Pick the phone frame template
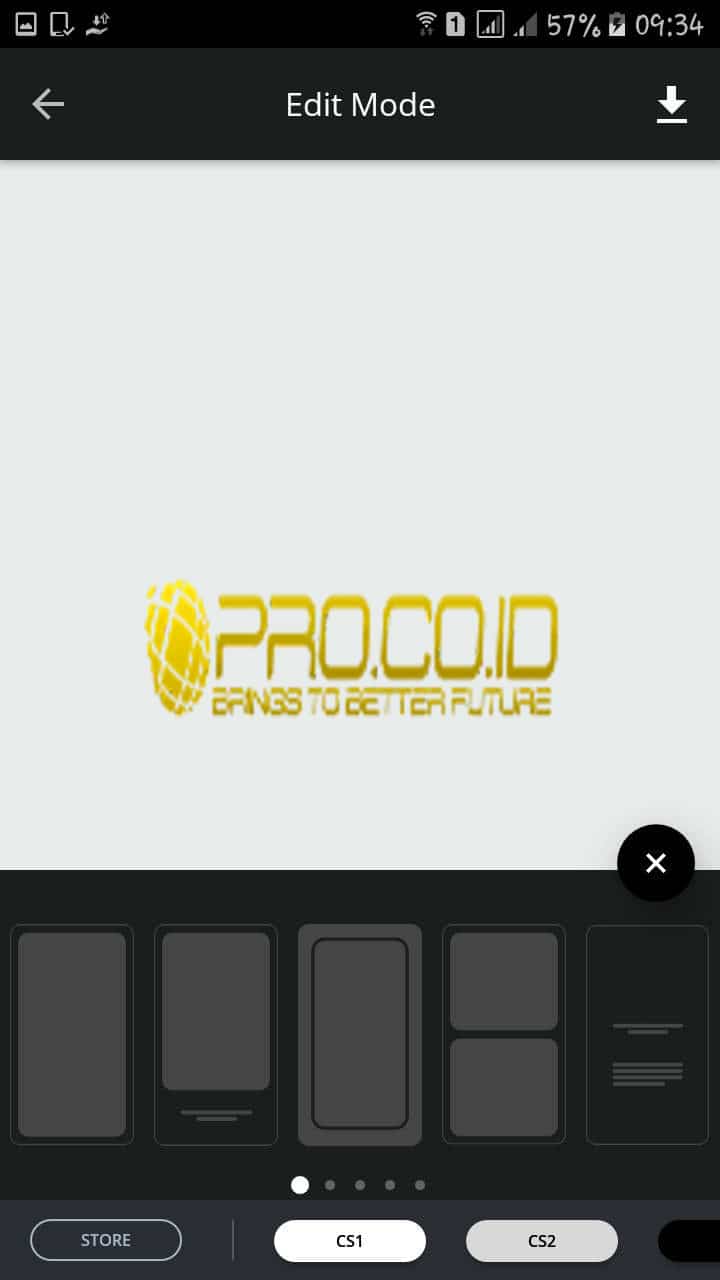The width and height of the screenshot is (720, 1280). tap(360, 1035)
